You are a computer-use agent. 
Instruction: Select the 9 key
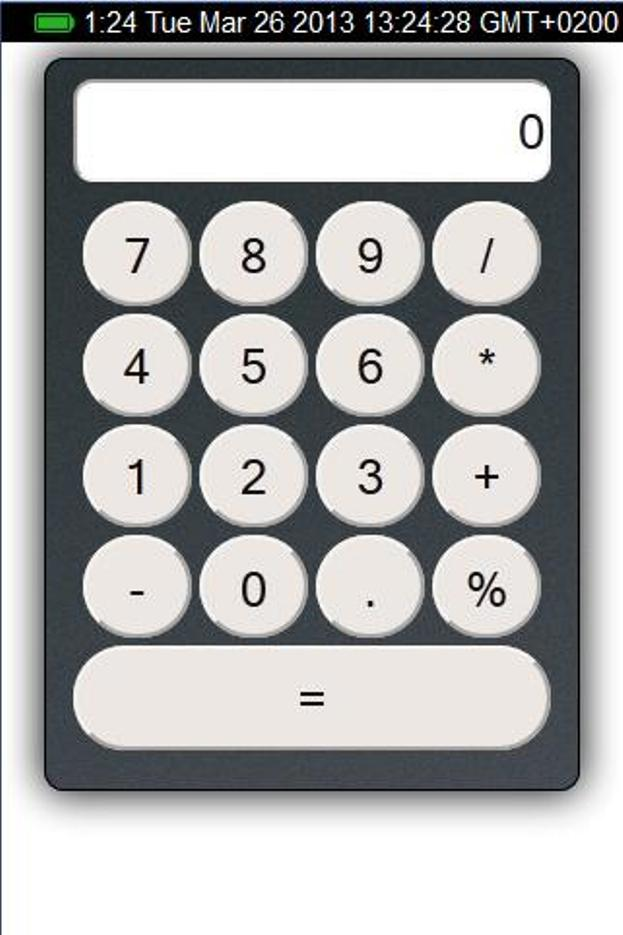370,255
